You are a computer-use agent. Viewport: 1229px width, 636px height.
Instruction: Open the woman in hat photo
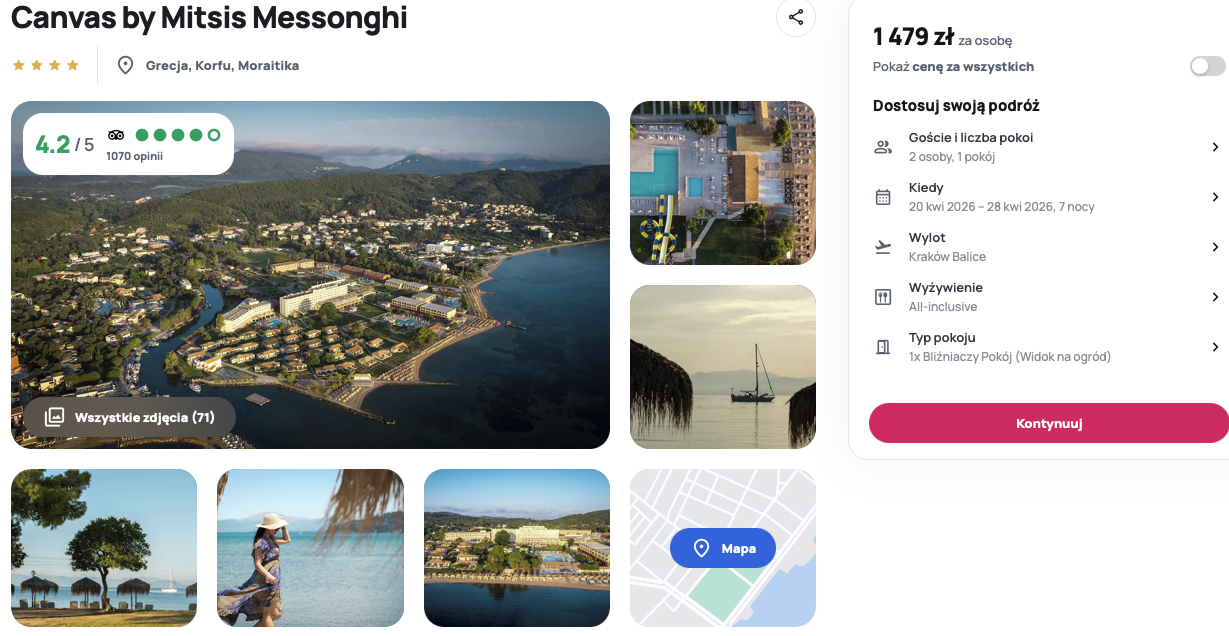click(x=310, y=548)
